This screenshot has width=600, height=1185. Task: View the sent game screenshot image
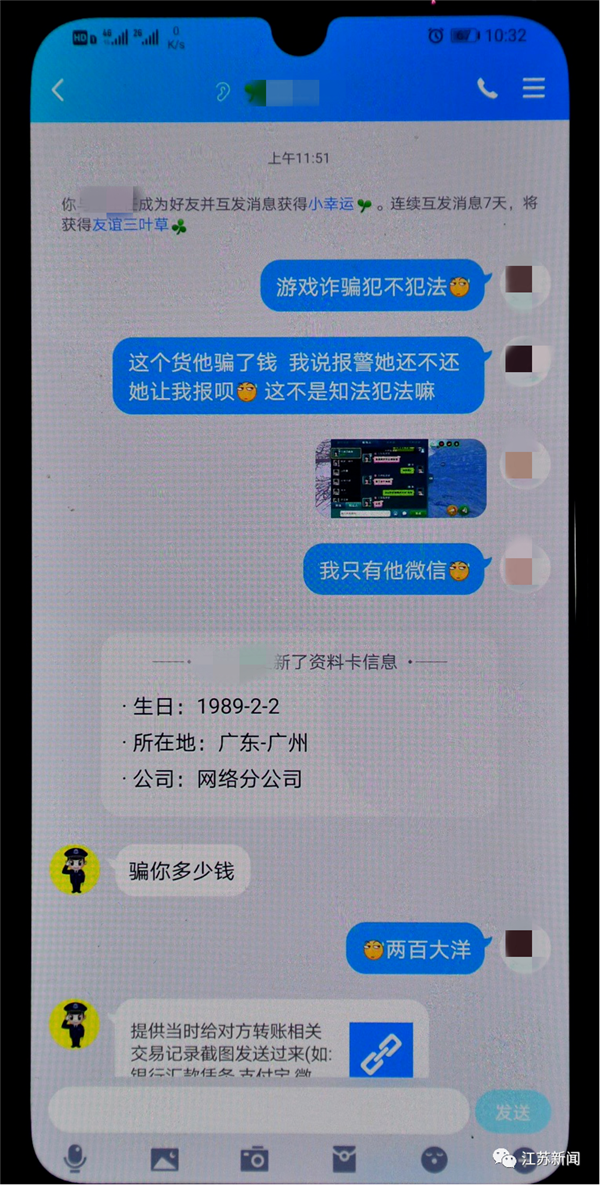tap(407, 478)
